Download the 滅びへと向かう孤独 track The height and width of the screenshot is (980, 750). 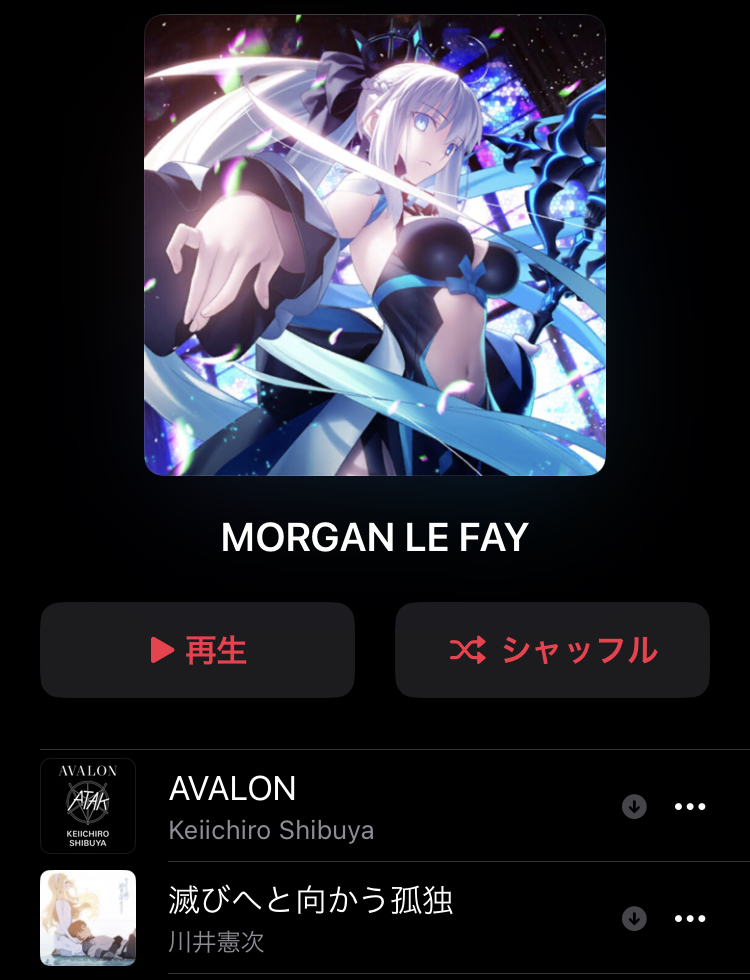pos(634,918)
